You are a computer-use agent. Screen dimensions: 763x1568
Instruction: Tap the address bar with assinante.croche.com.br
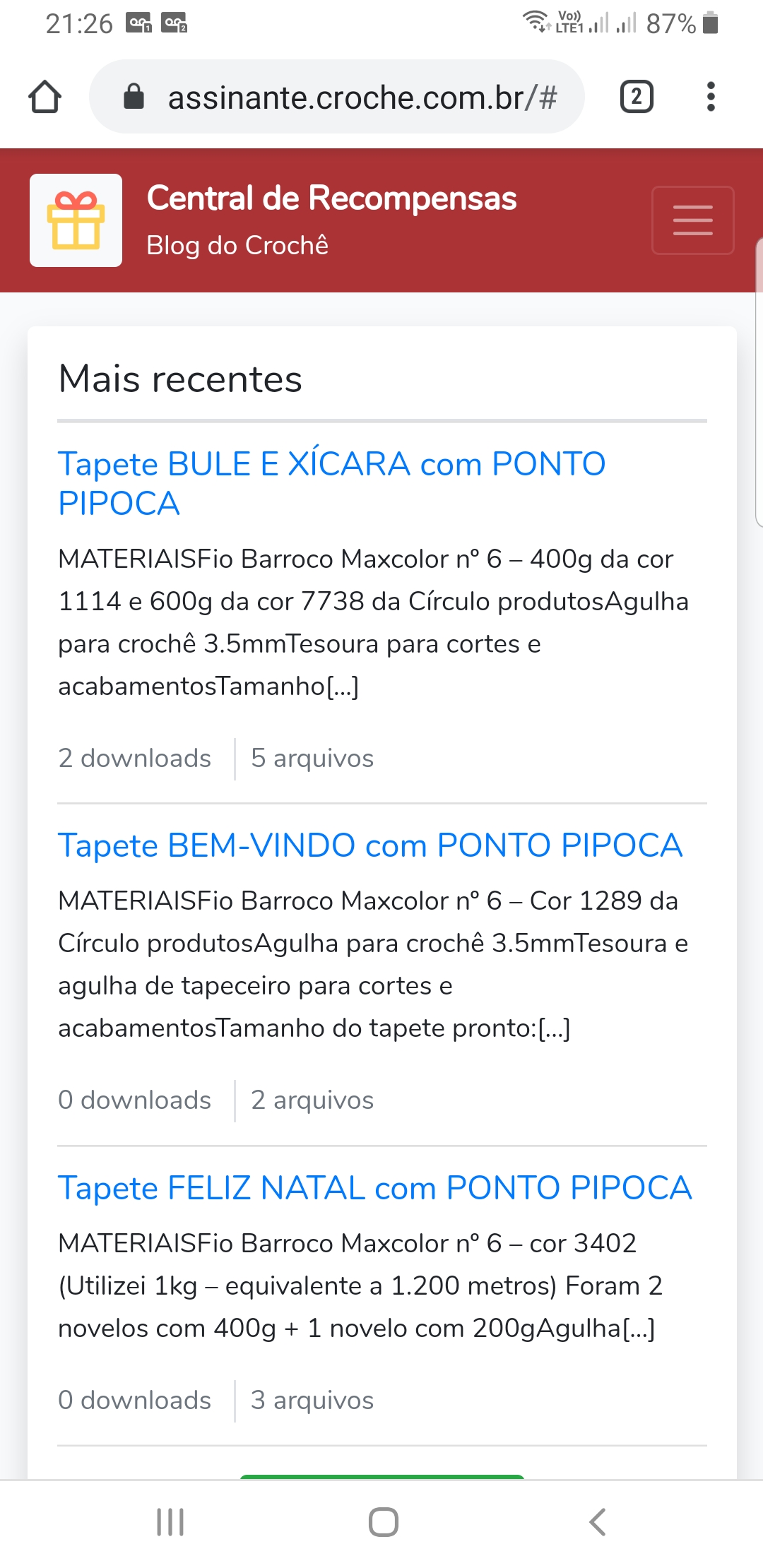[337, 97]
